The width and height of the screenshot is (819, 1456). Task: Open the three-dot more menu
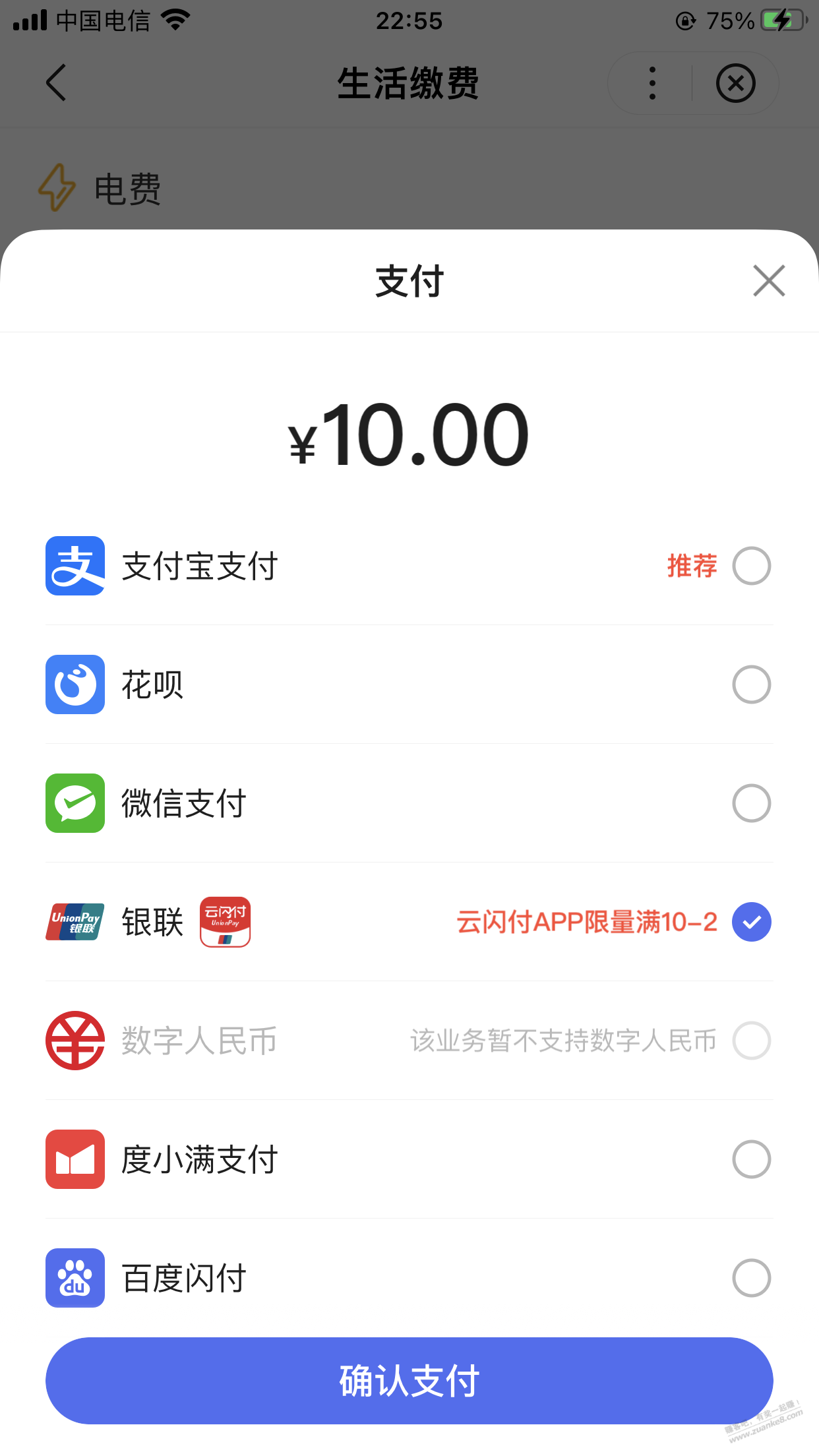pyautogui.click(x=652, y=83)
